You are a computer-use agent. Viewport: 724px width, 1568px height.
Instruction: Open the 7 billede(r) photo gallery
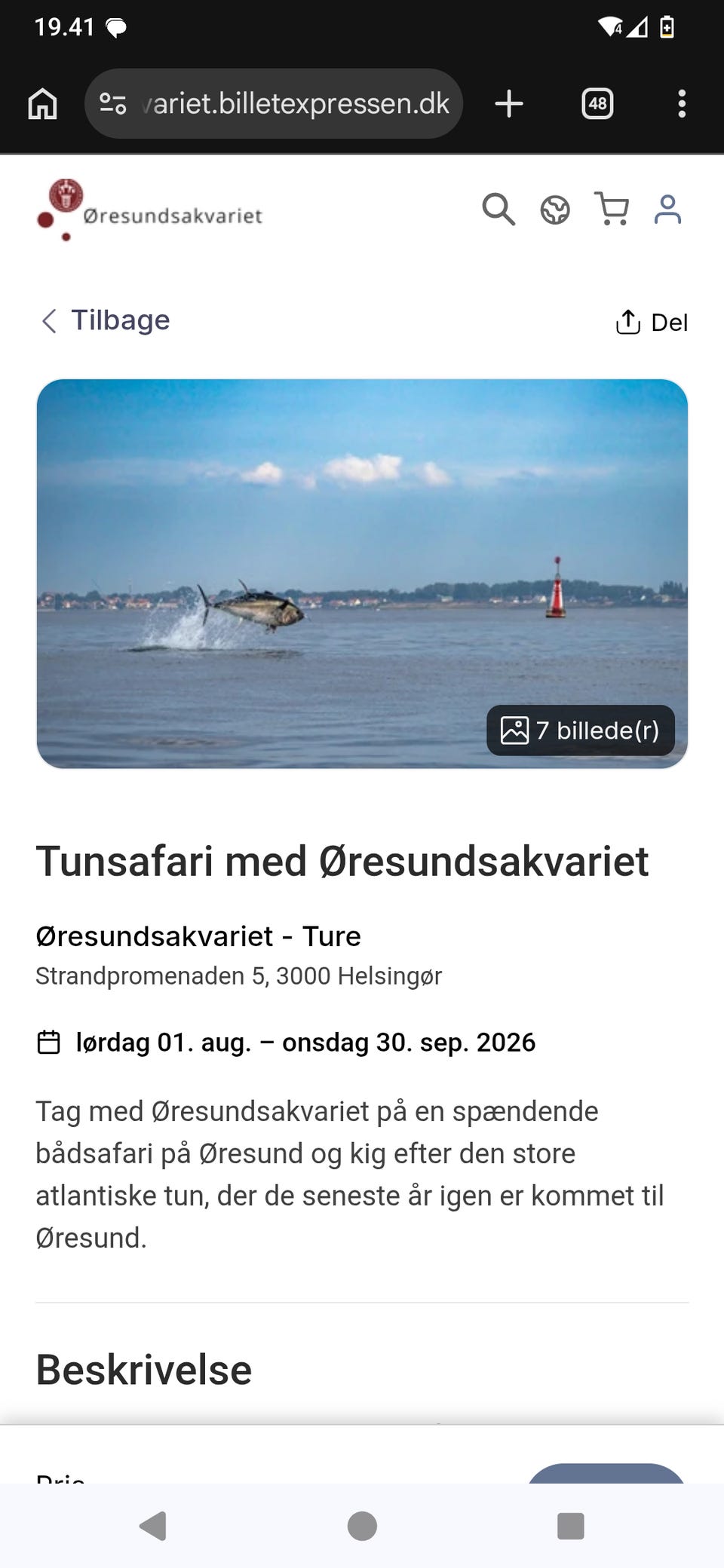point(581,730)
